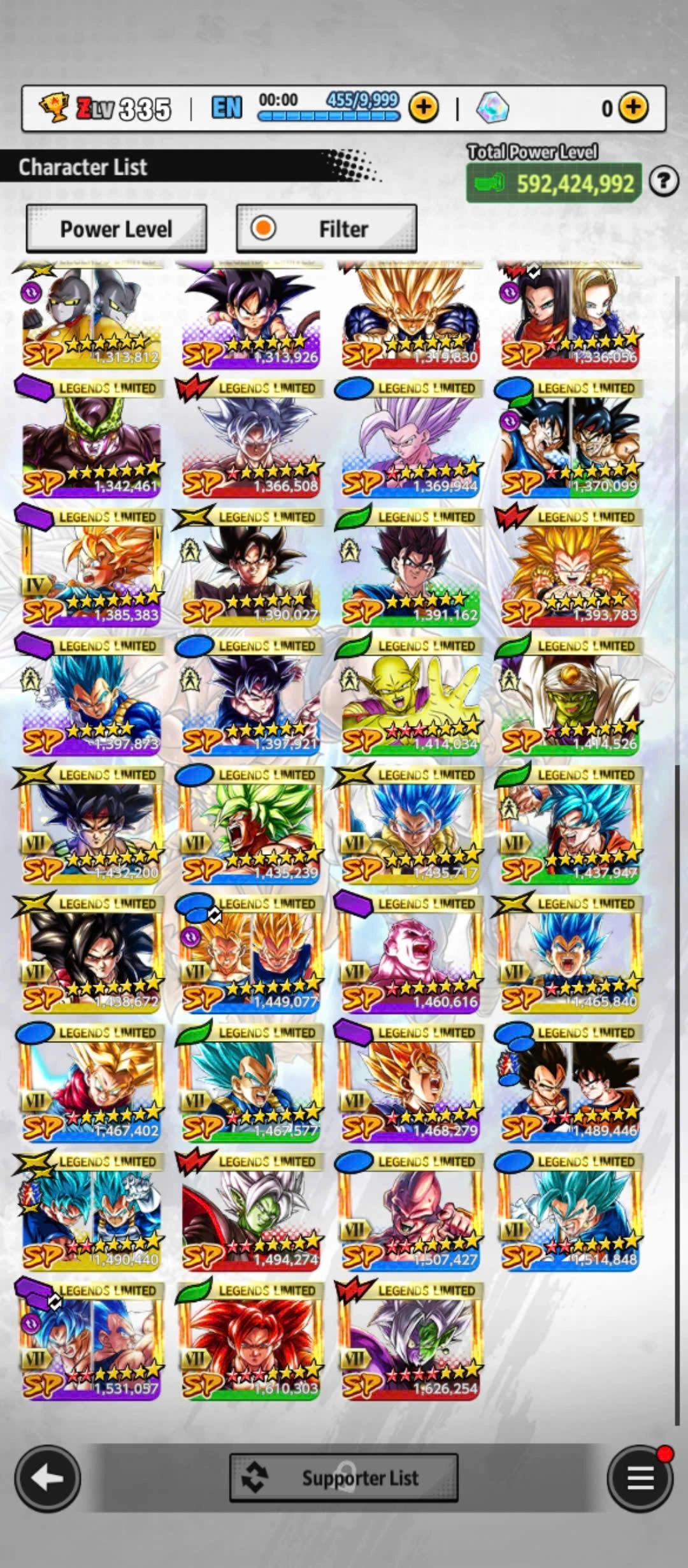Open the character with power 1,414,034

410,696
